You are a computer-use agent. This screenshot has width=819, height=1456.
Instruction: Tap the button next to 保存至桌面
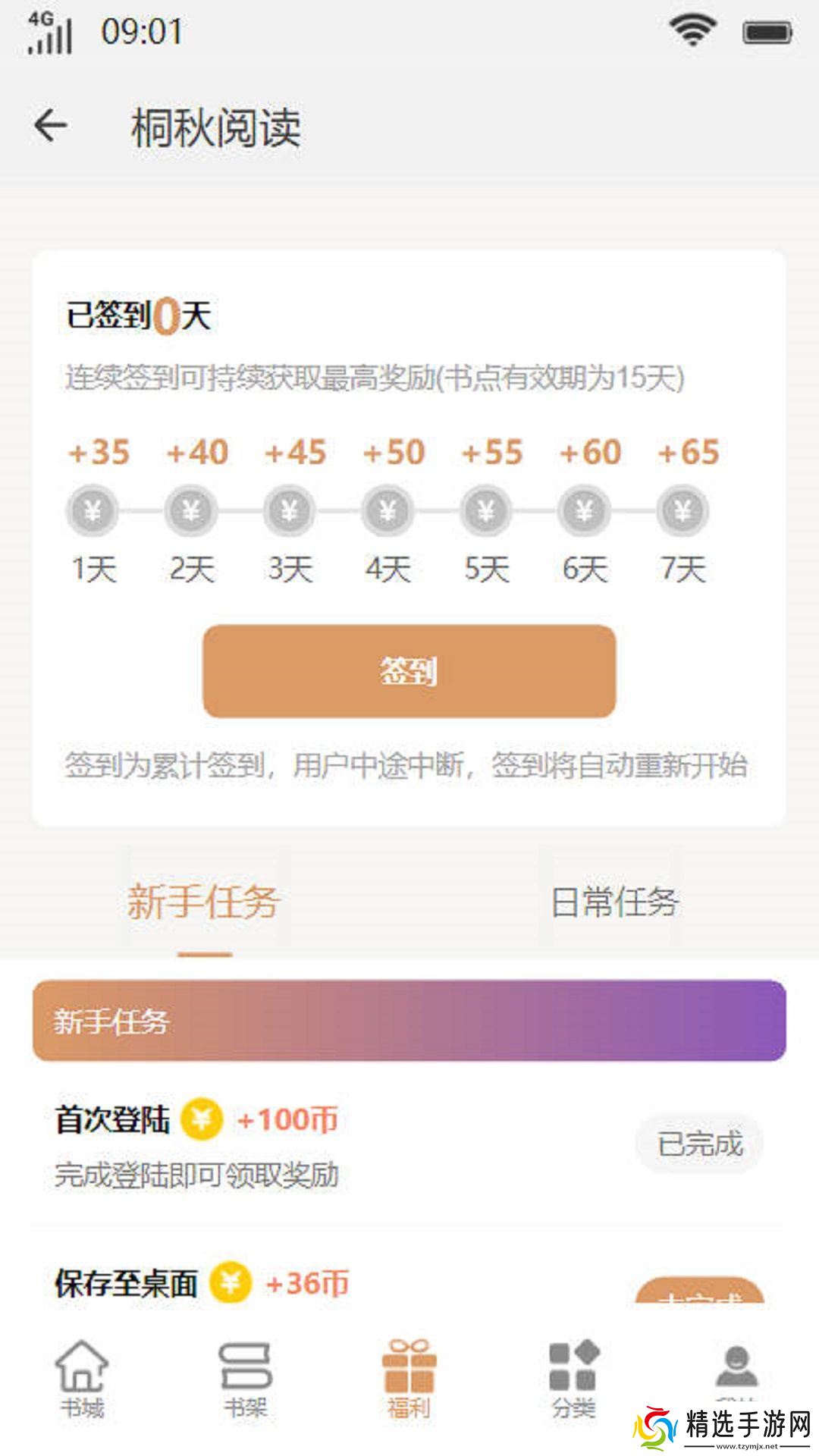tap(699, 1292)
